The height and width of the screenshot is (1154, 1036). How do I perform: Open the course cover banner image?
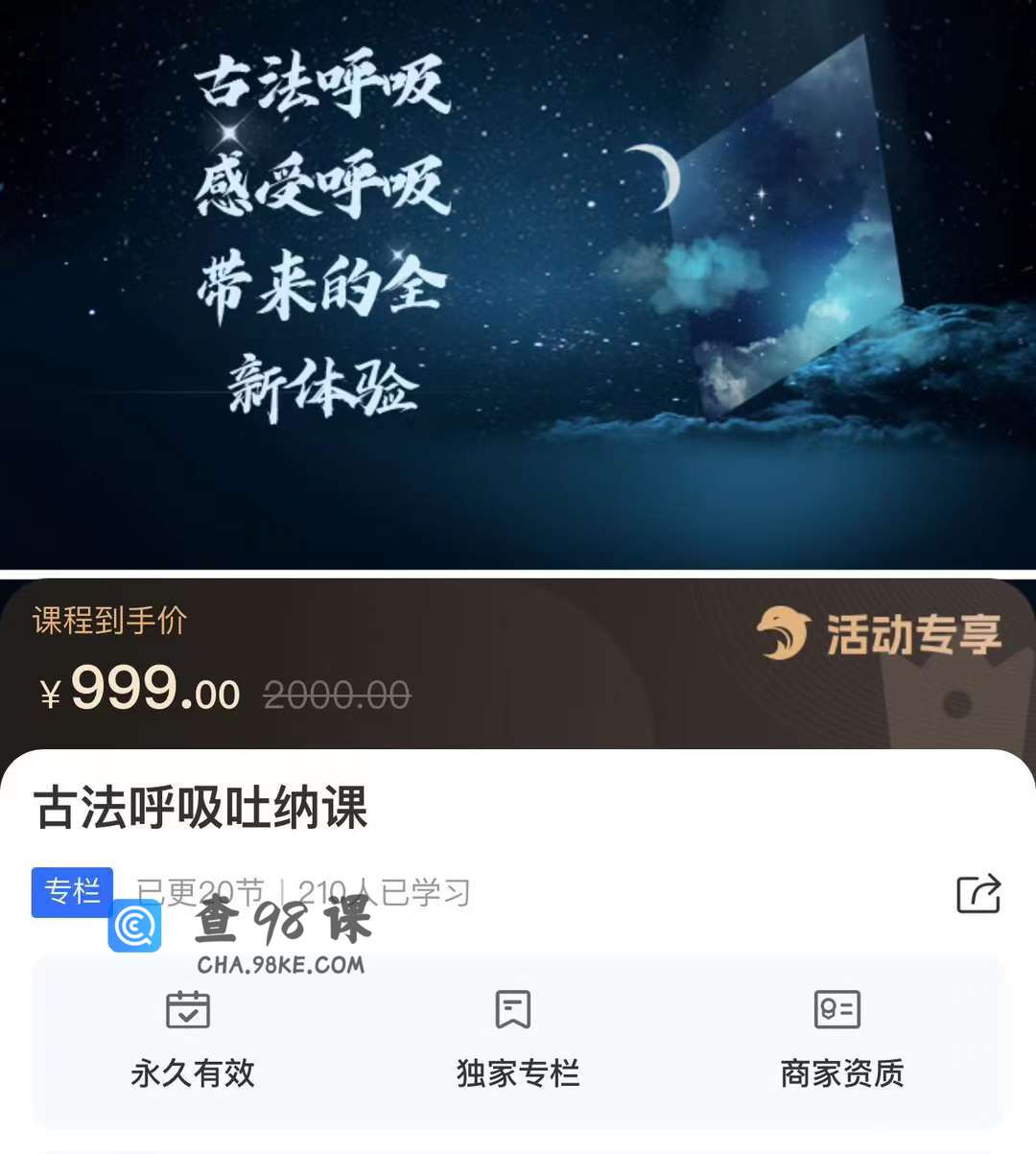pos(518,284)
